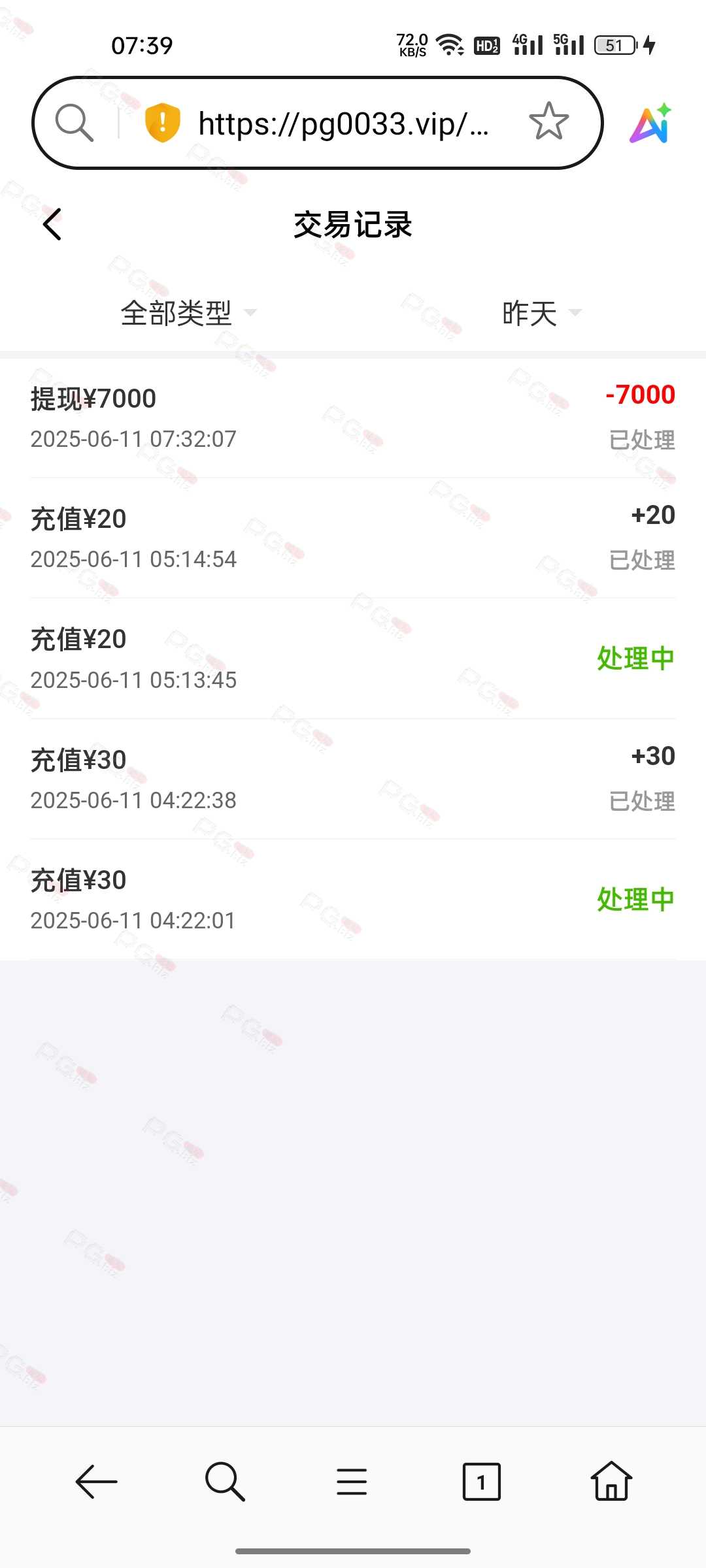Open the 充值¥20 record from 05:14:54

pos(353,538)
